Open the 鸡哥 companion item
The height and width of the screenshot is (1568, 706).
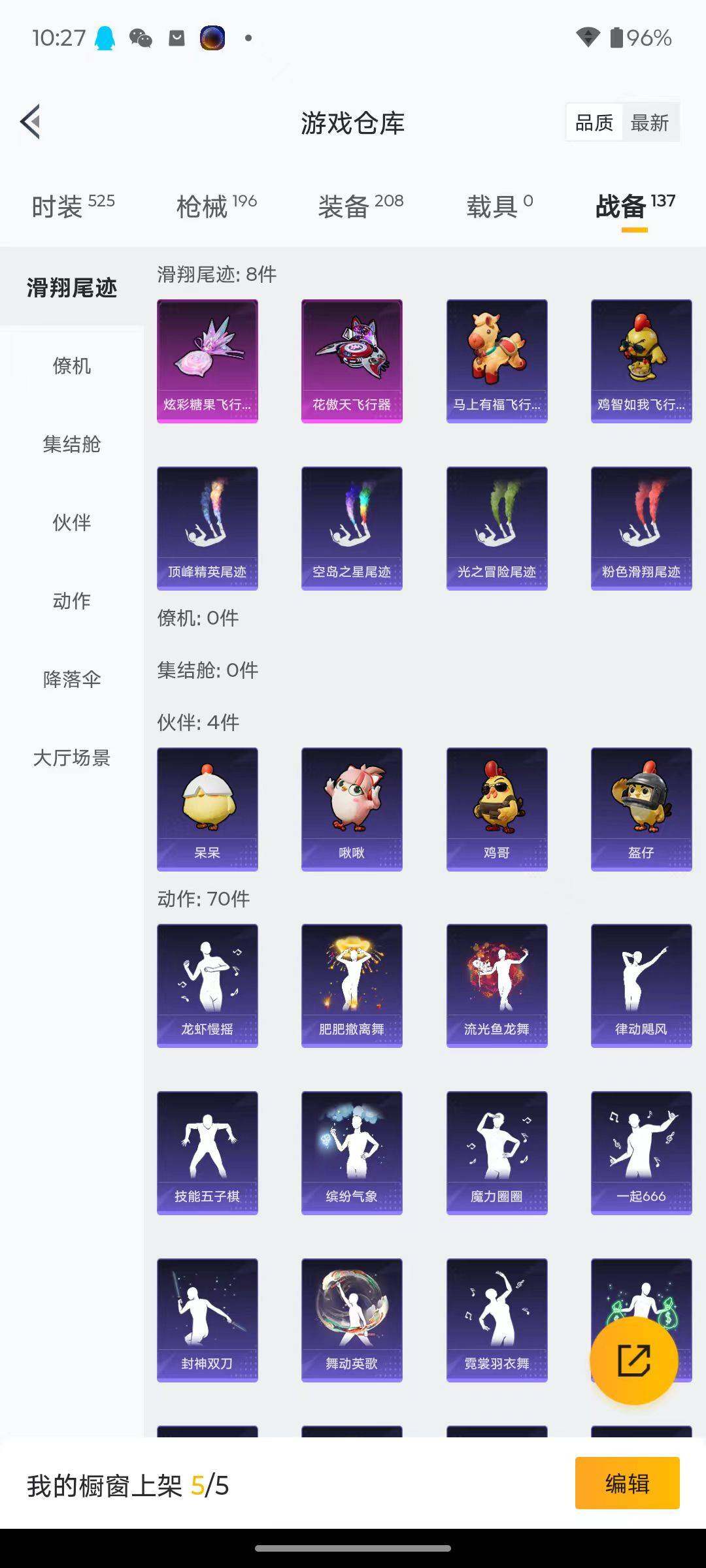point(496,809)
